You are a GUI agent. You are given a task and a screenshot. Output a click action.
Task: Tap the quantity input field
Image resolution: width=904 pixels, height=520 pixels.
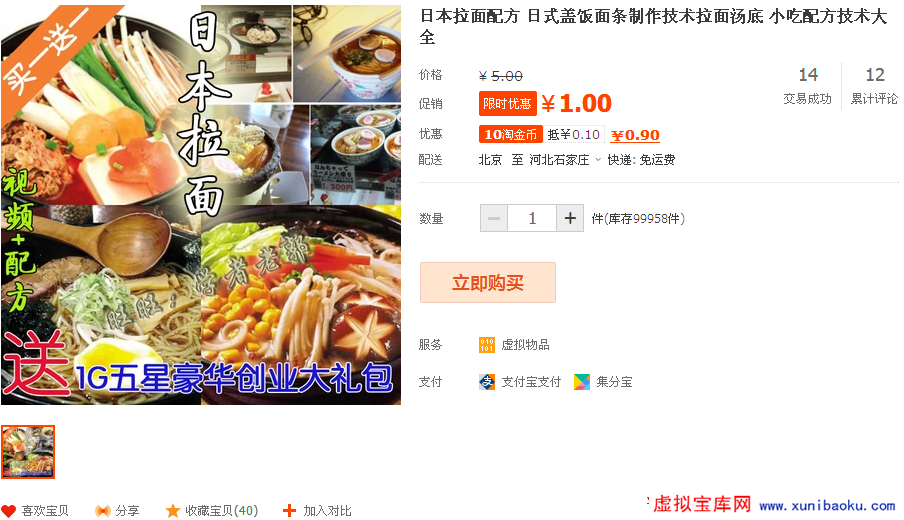coord(532,218)
